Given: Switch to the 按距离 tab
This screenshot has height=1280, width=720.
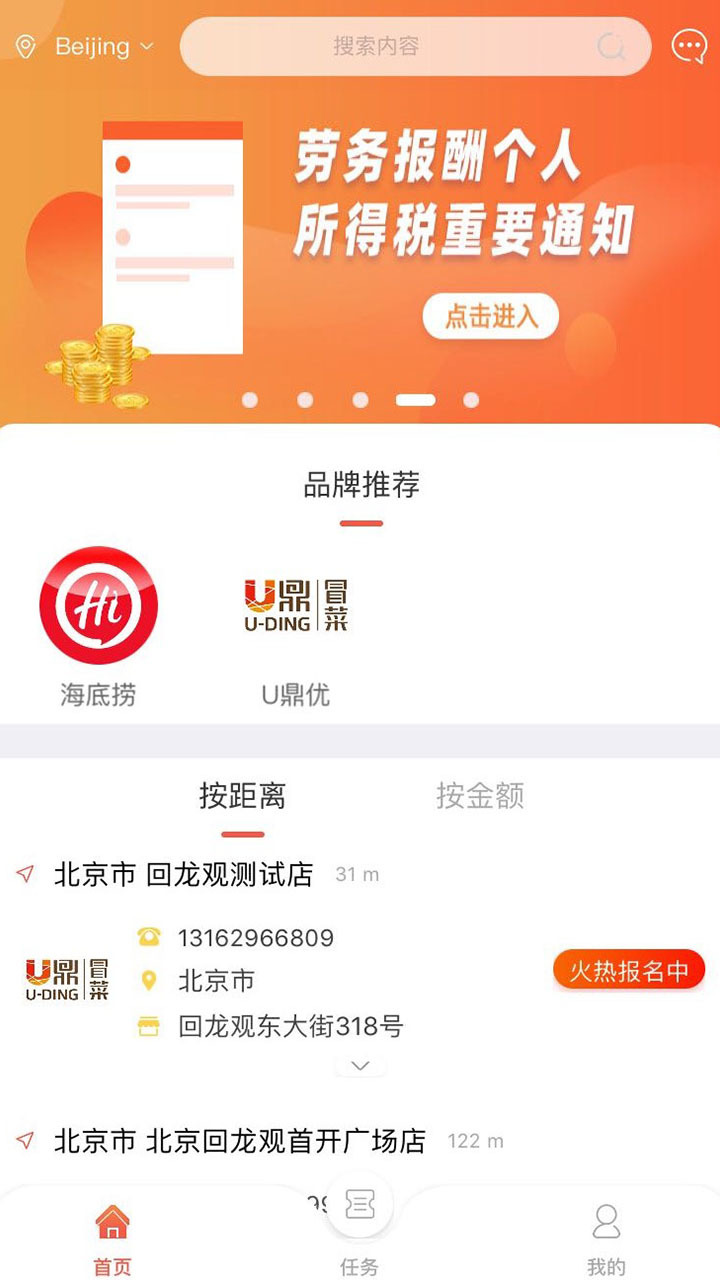Looking at the screenshot, I should [x=243, y=796].
